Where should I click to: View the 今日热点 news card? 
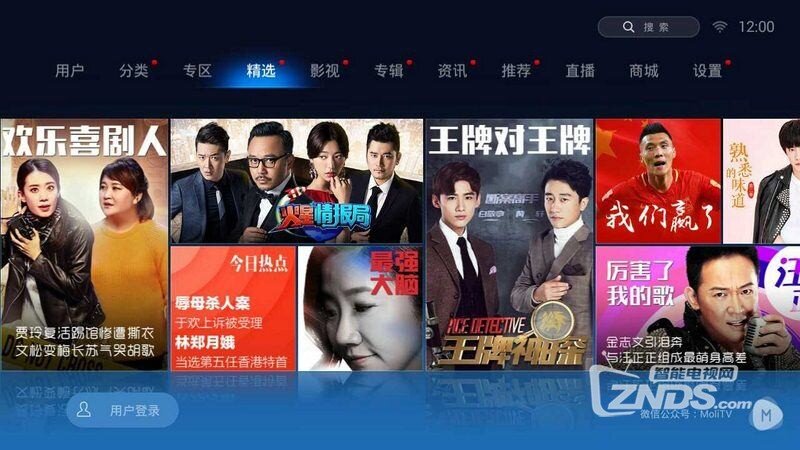coord(232,308)
